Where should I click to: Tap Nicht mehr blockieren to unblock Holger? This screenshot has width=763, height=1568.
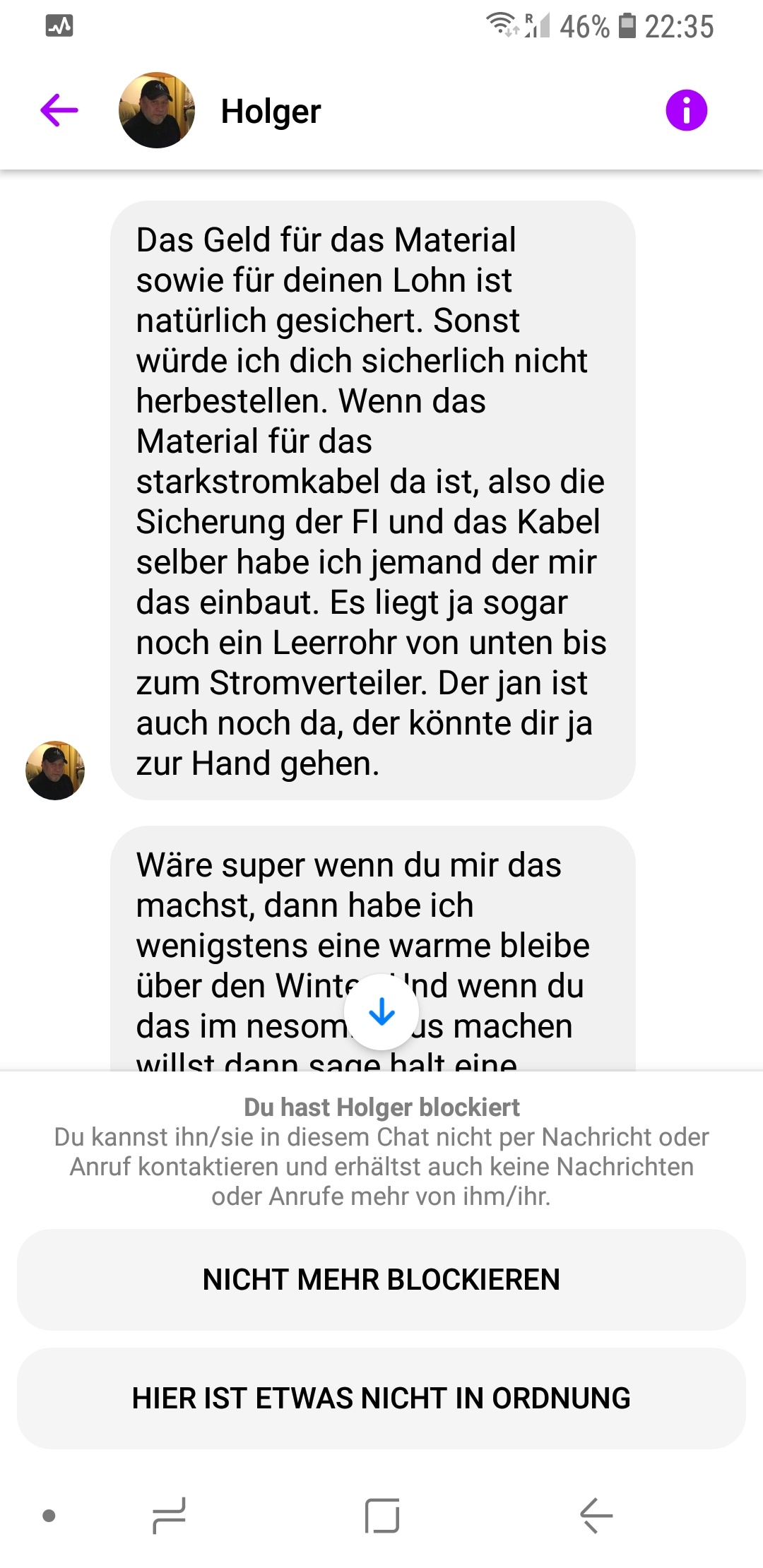click(x=381, y=1280)
